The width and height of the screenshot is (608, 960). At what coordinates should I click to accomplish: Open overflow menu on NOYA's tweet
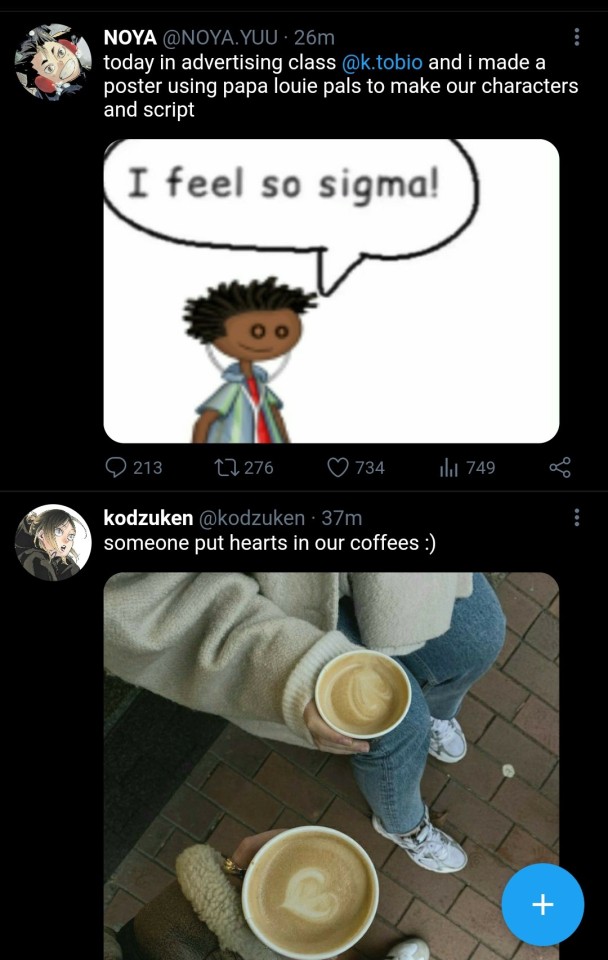(x=576, y=38)
